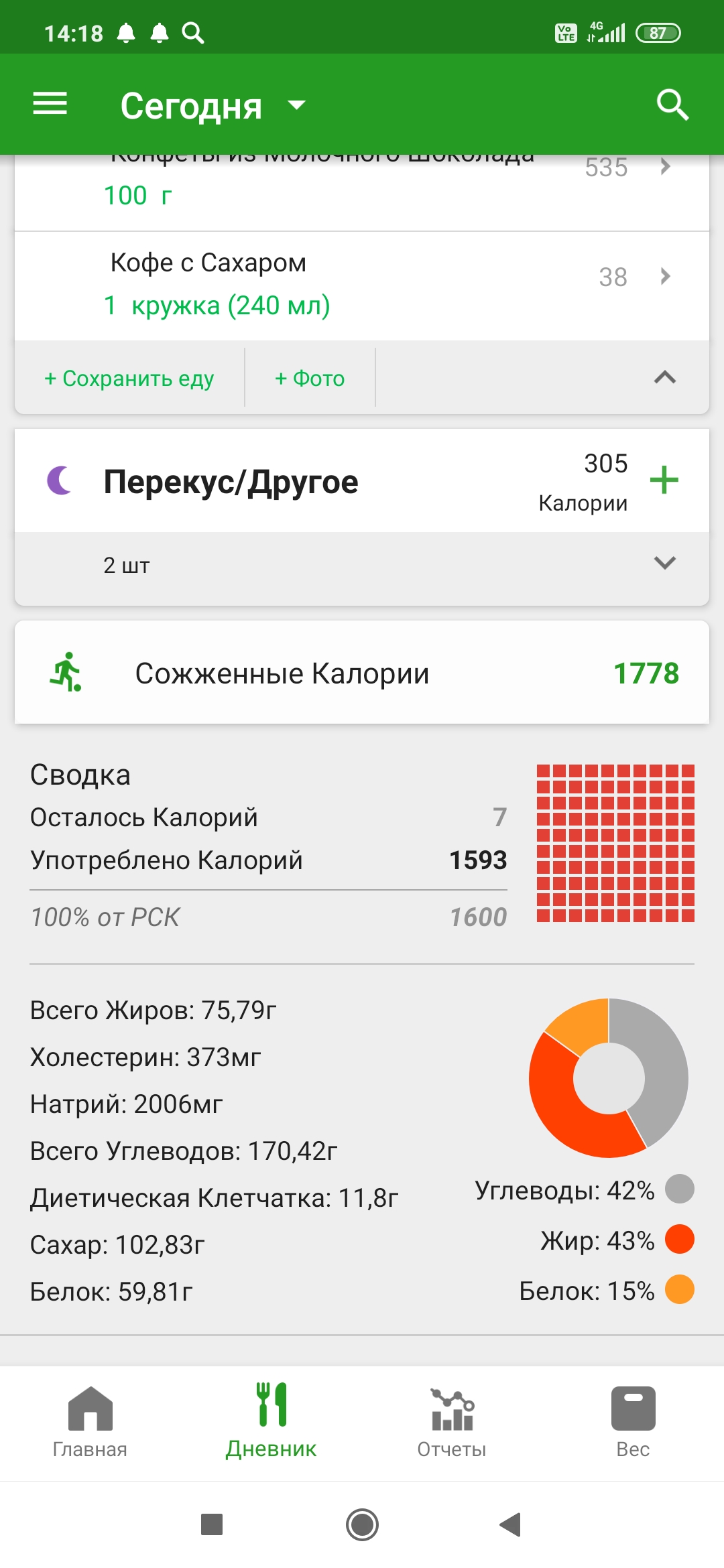The image size is (724, 1568).
Task: Add food to Перекус/Другое with plus button
Action: 665,480
